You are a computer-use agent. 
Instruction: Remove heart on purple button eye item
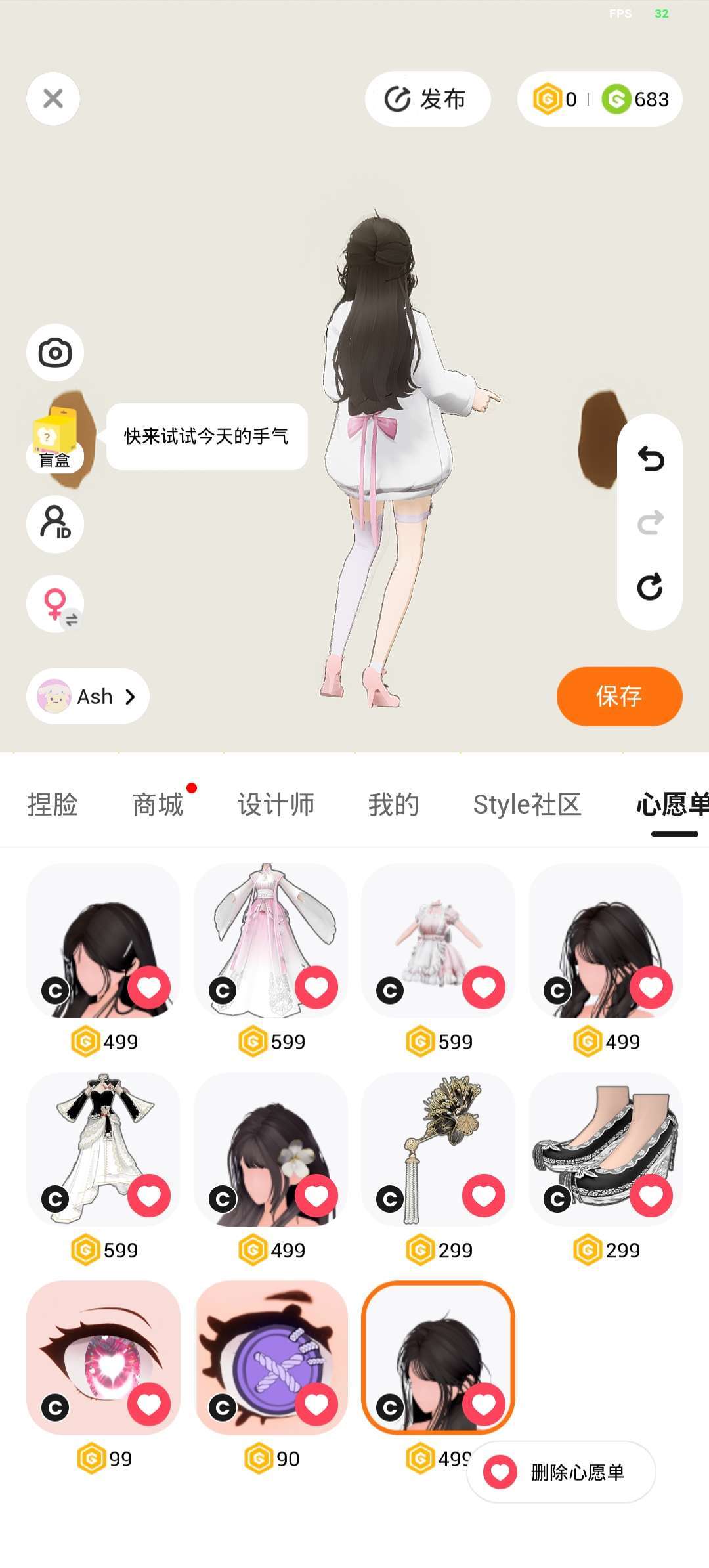point(316,1404)
